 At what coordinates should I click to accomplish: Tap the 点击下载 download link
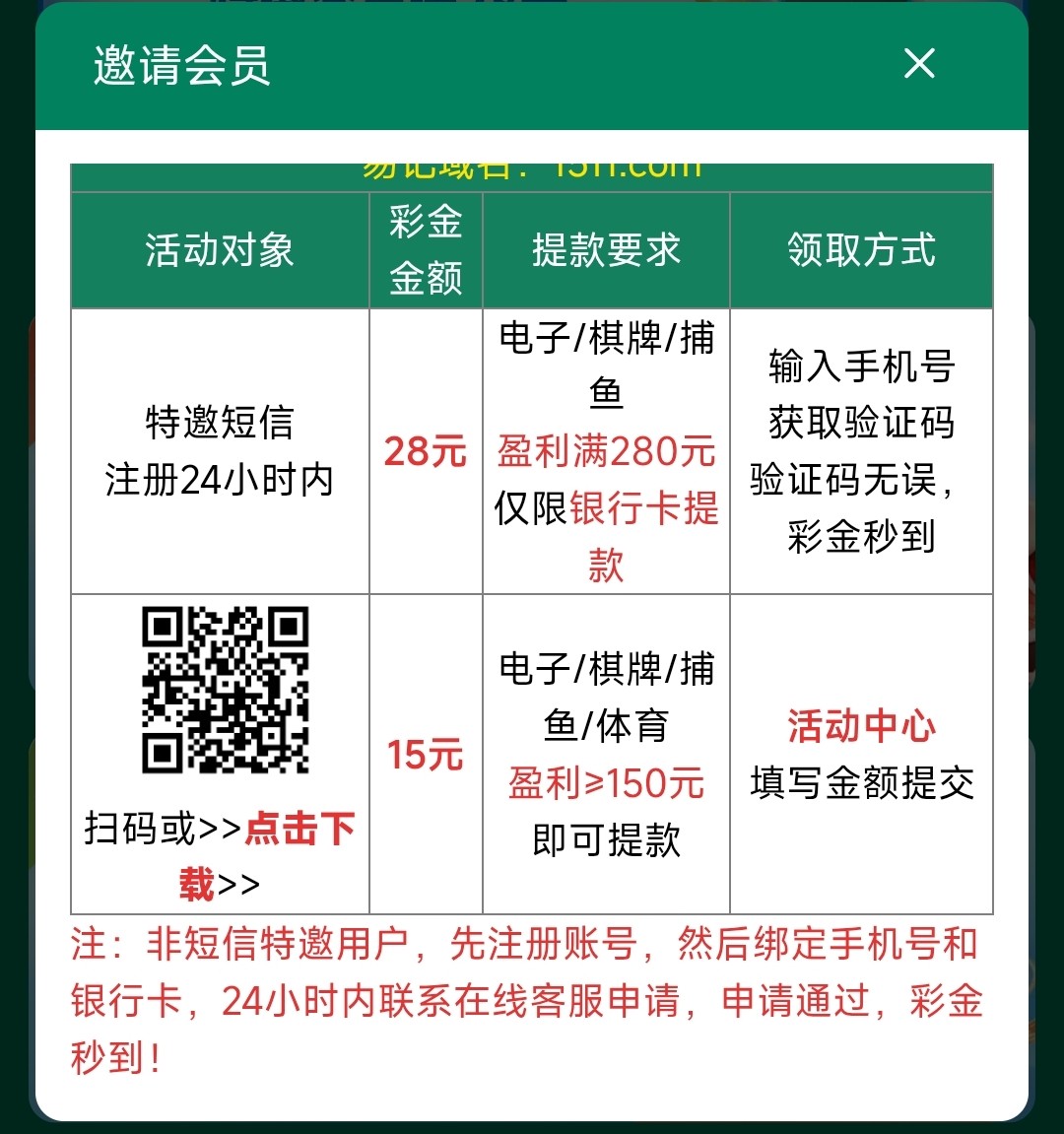click(299, 829)
